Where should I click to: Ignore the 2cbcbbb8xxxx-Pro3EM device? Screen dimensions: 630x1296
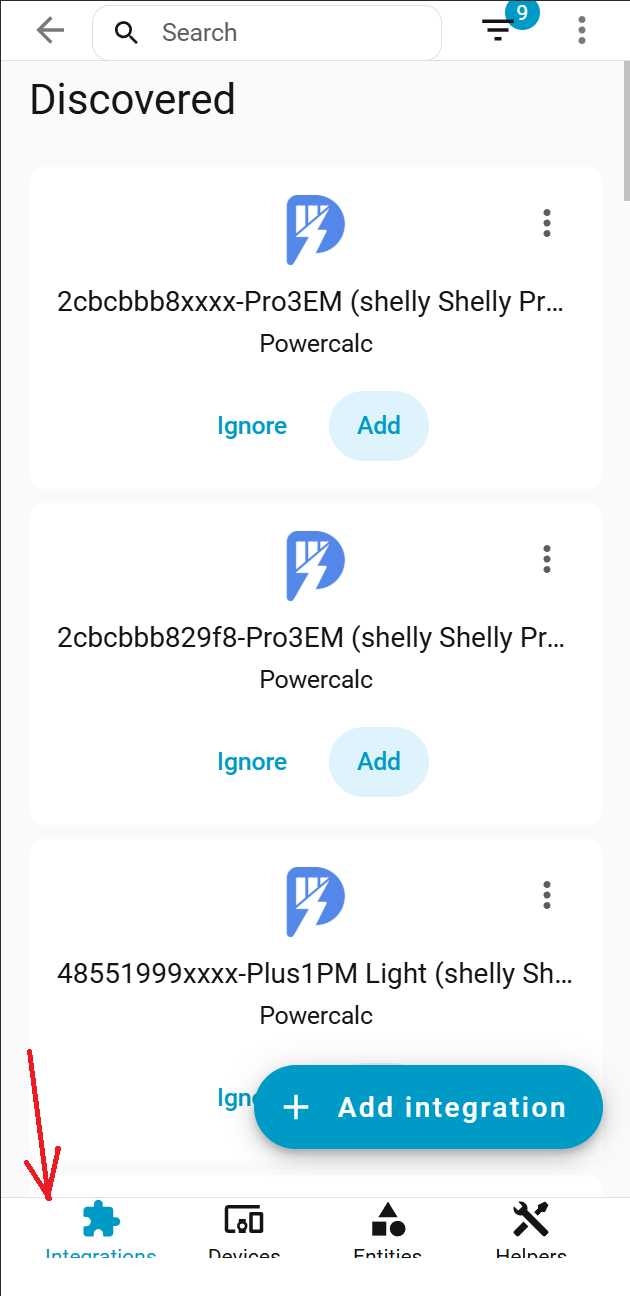(252, 426)
